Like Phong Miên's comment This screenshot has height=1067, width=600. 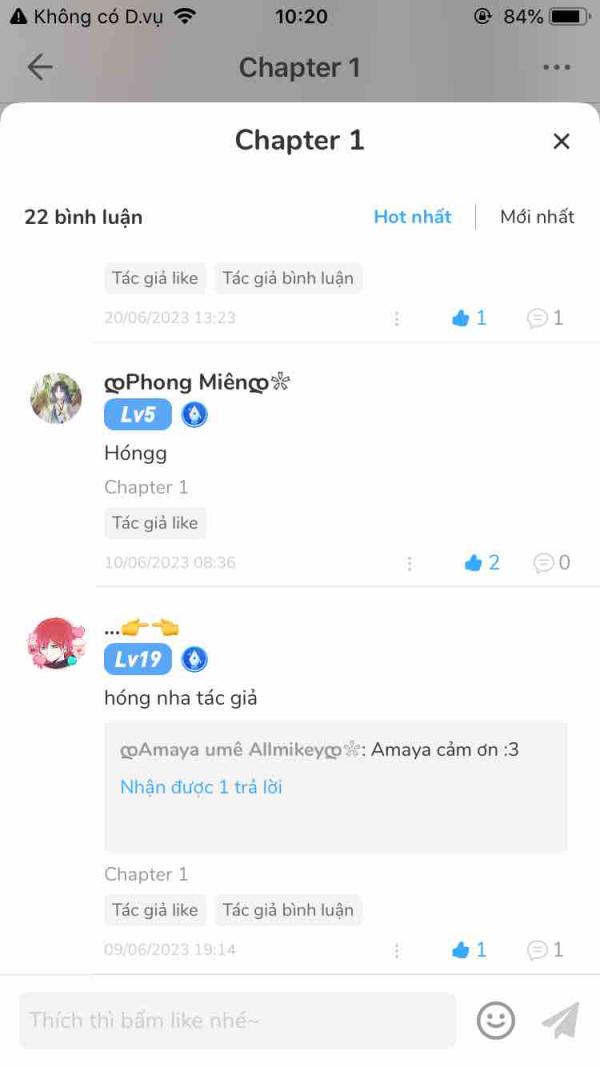tap(482, 563)
